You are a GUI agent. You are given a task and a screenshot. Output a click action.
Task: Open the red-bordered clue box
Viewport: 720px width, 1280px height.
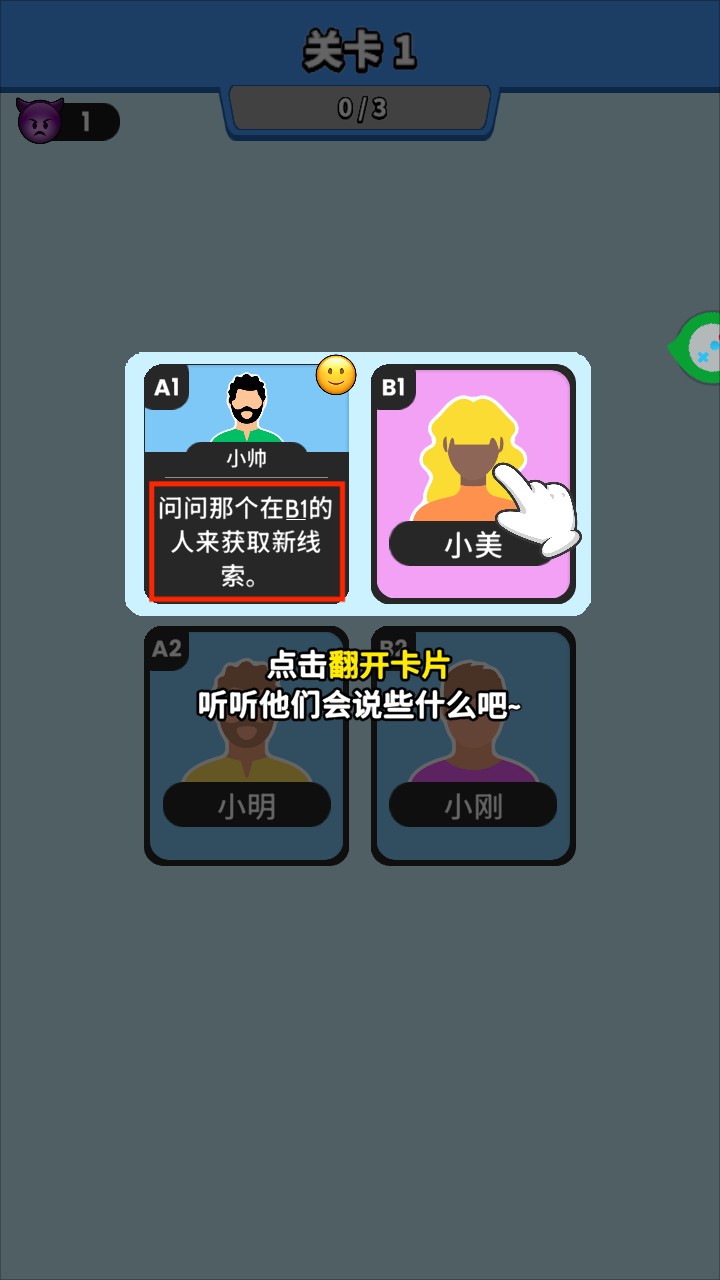click(x=247, y=537)
